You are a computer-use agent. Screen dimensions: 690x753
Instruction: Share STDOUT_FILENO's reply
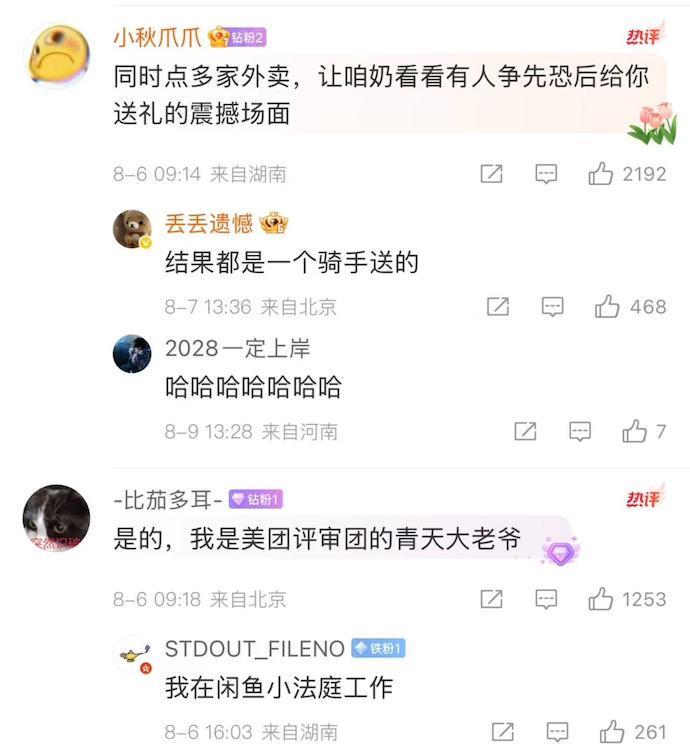point(503,732)
